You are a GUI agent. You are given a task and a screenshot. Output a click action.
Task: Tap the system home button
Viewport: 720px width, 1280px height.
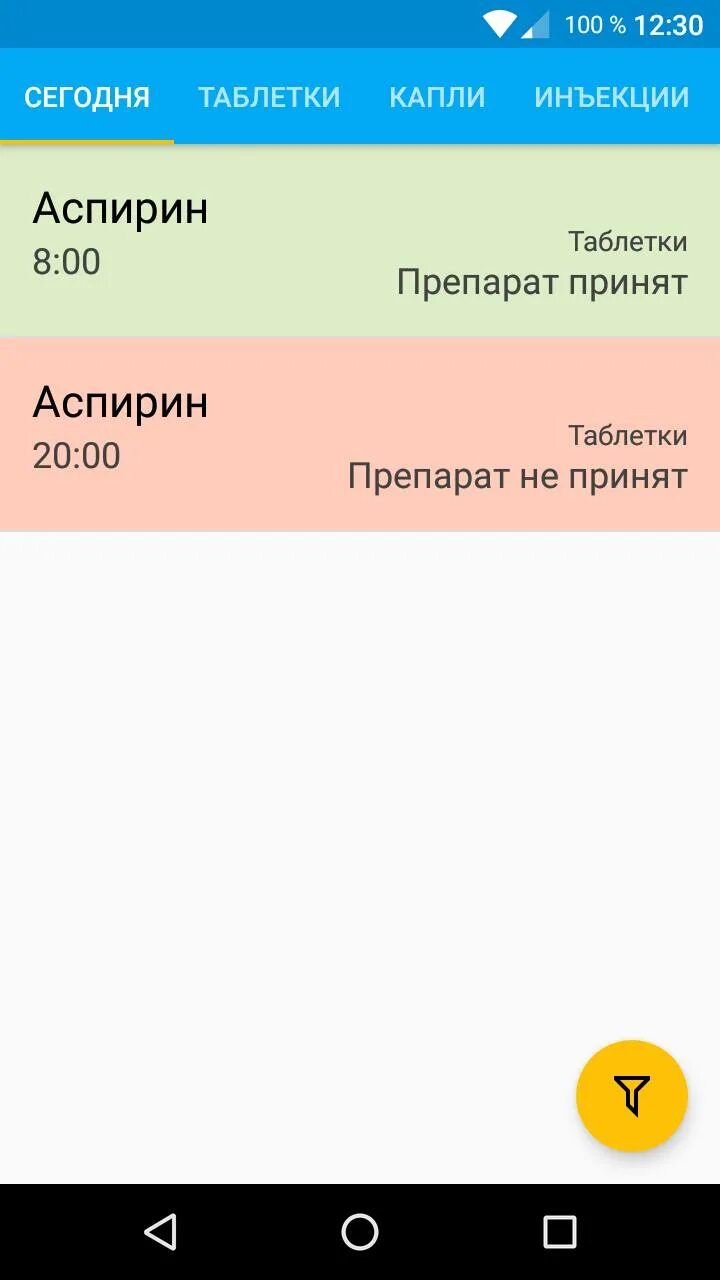point(360,1232)
